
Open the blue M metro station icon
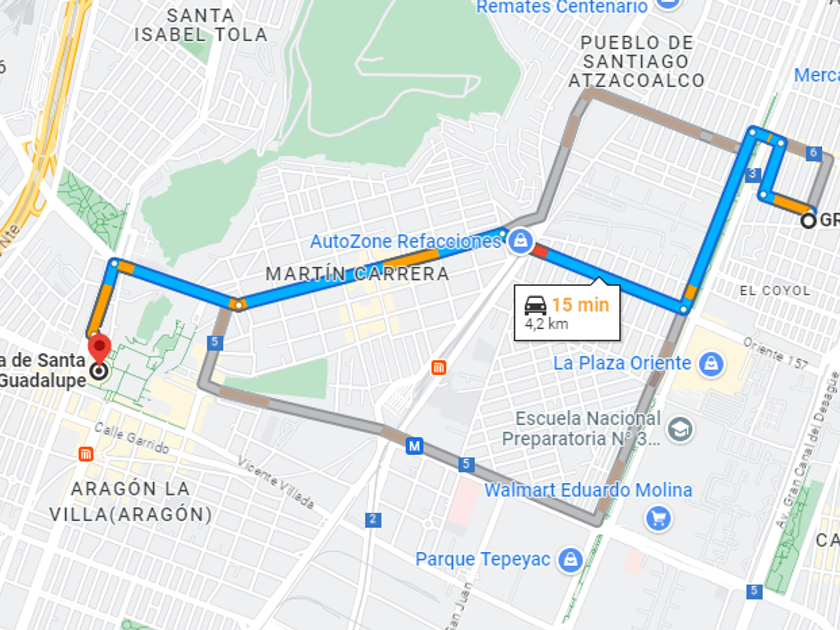(x=414, y=445)
